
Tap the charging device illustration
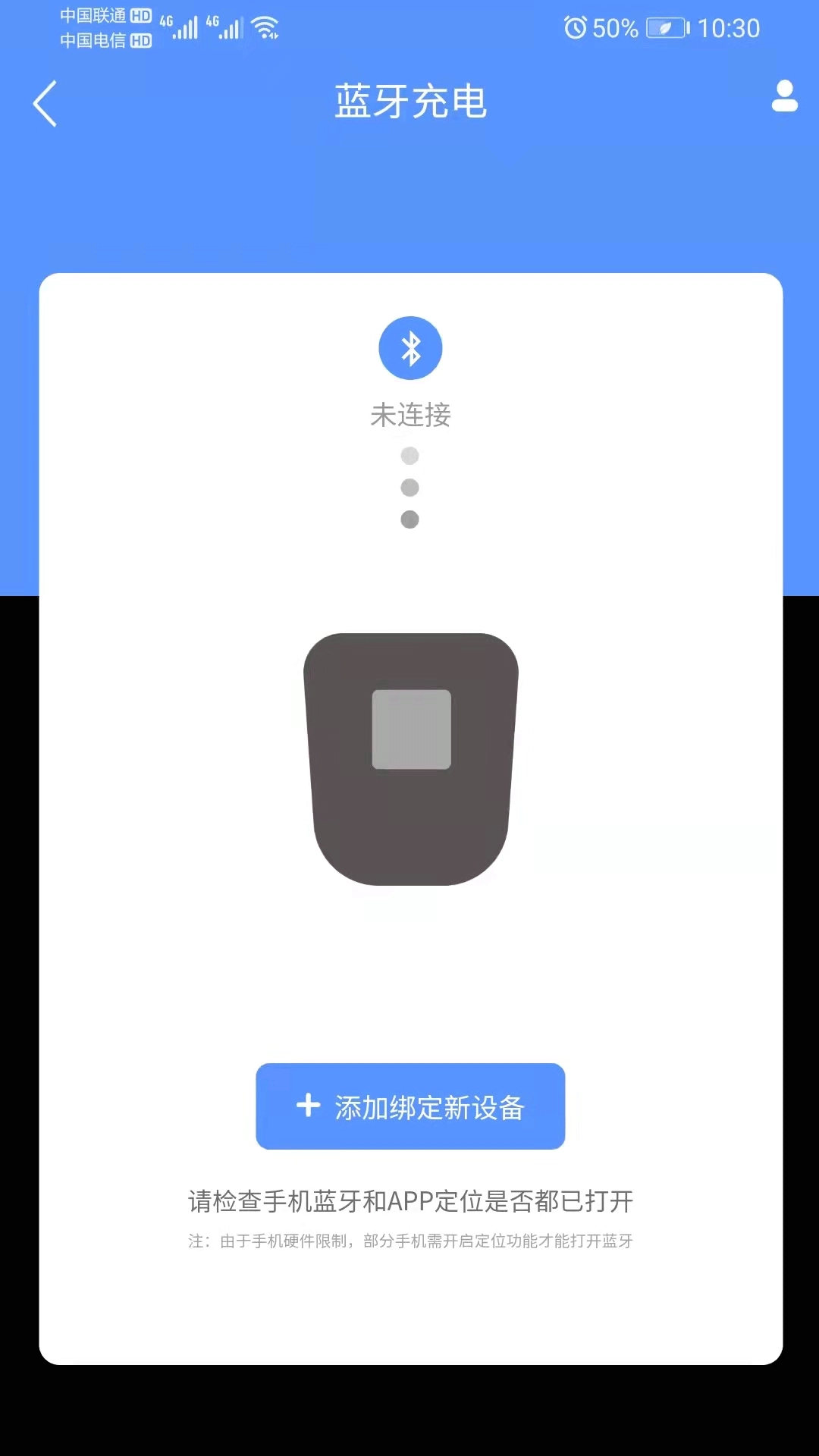[x=410, y=758]
